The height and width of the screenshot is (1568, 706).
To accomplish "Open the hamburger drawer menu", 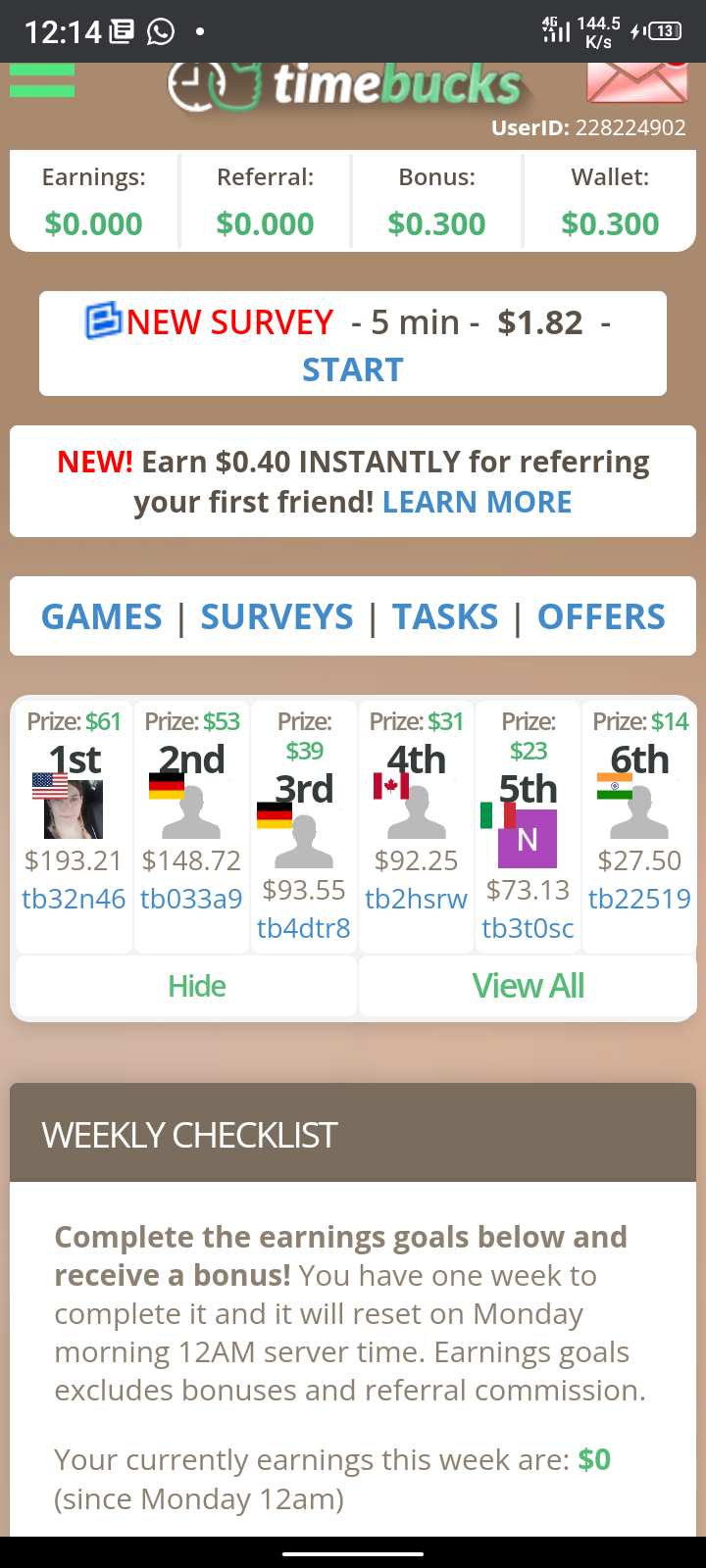I will pyautogui.click(x=42, y=80).
